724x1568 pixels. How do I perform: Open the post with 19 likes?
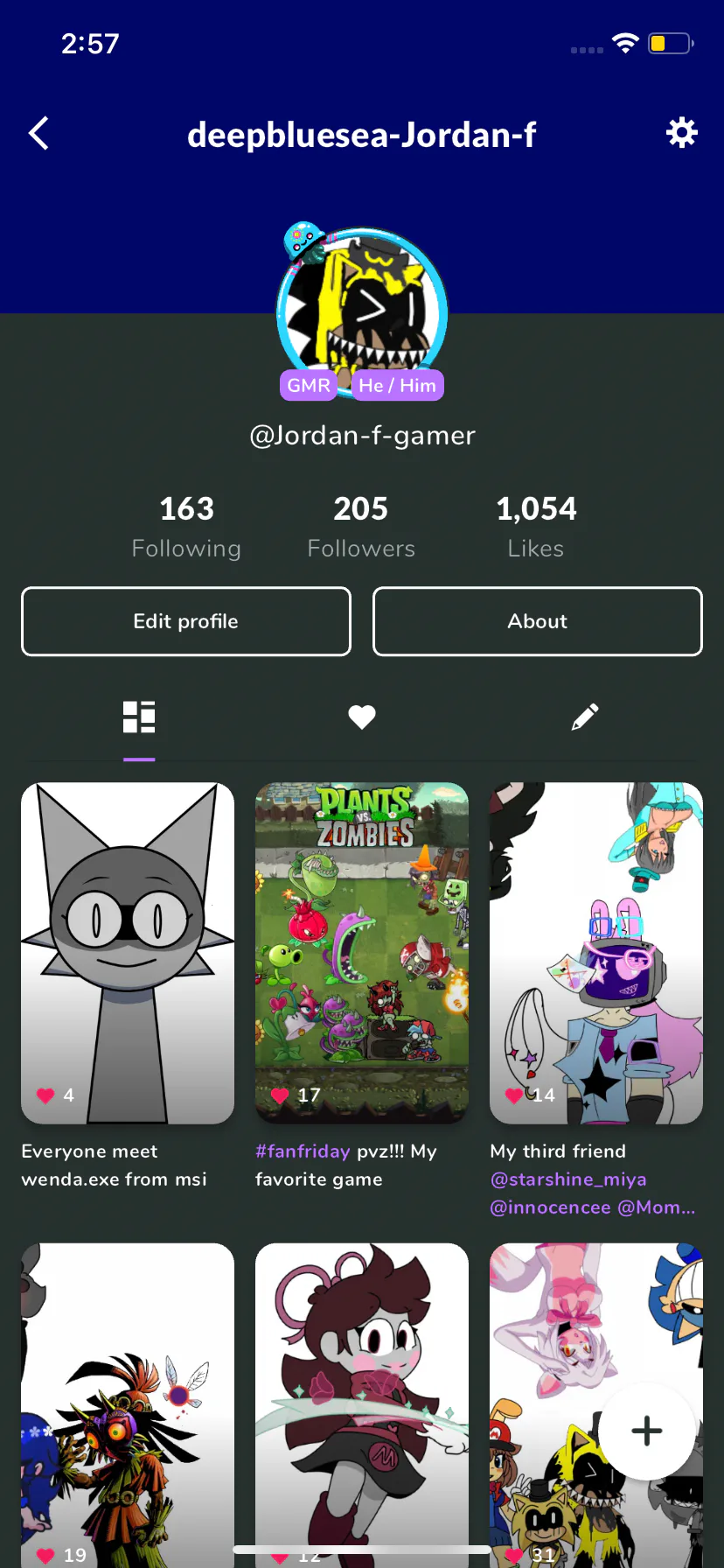(128, 1405)
